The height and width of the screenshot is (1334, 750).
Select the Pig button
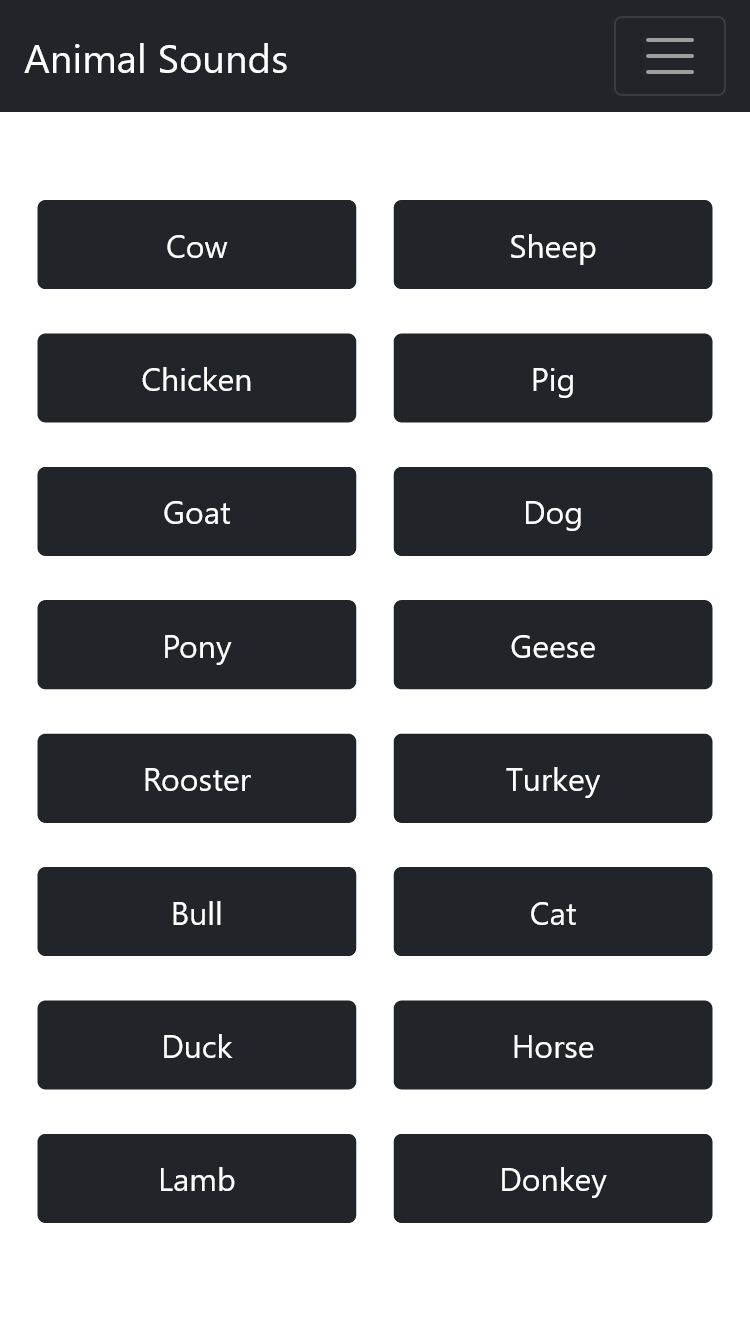pyautogui.click(x=553, y=378)
